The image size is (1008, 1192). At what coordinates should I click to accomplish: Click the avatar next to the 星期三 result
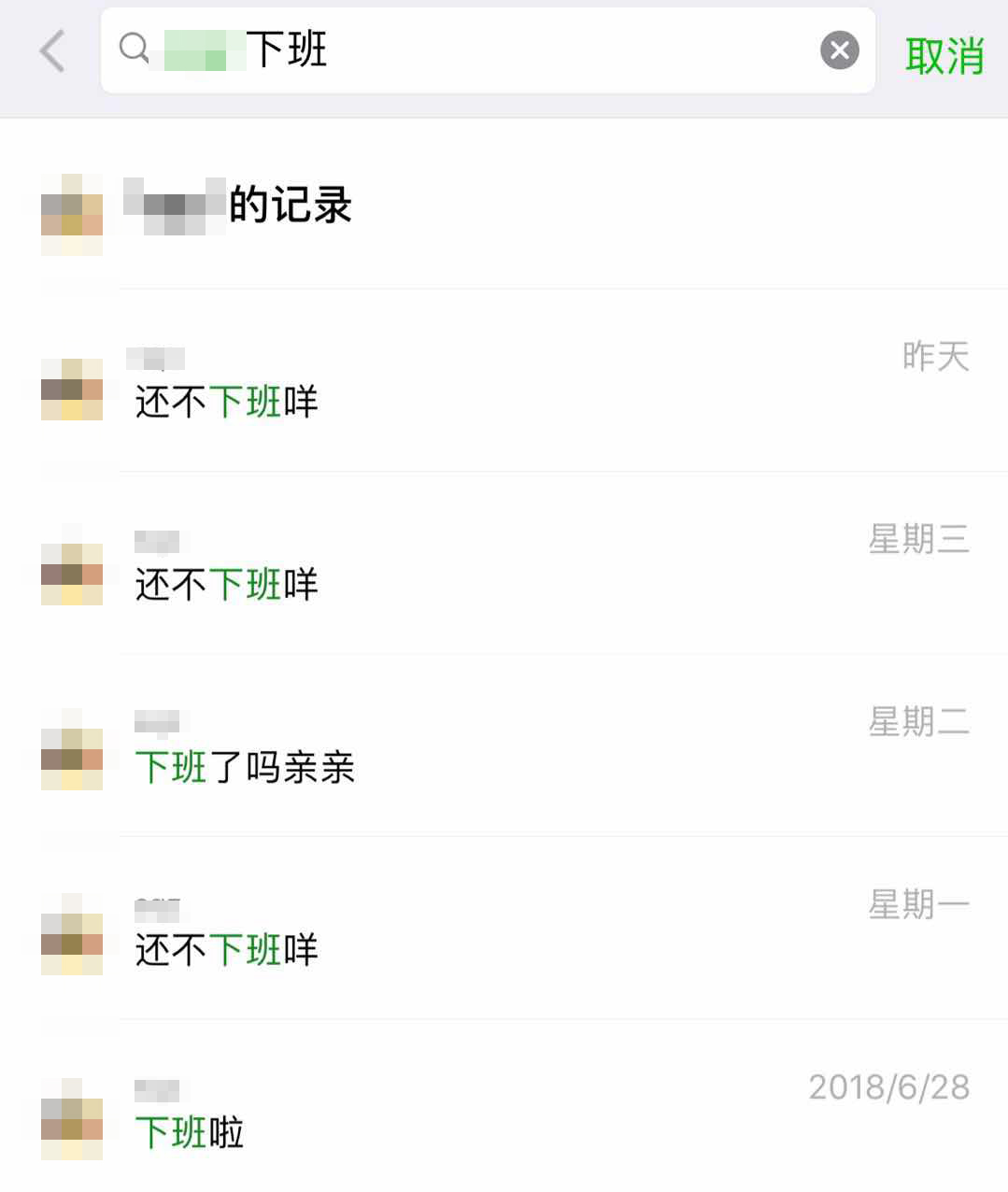click(71, 573)
